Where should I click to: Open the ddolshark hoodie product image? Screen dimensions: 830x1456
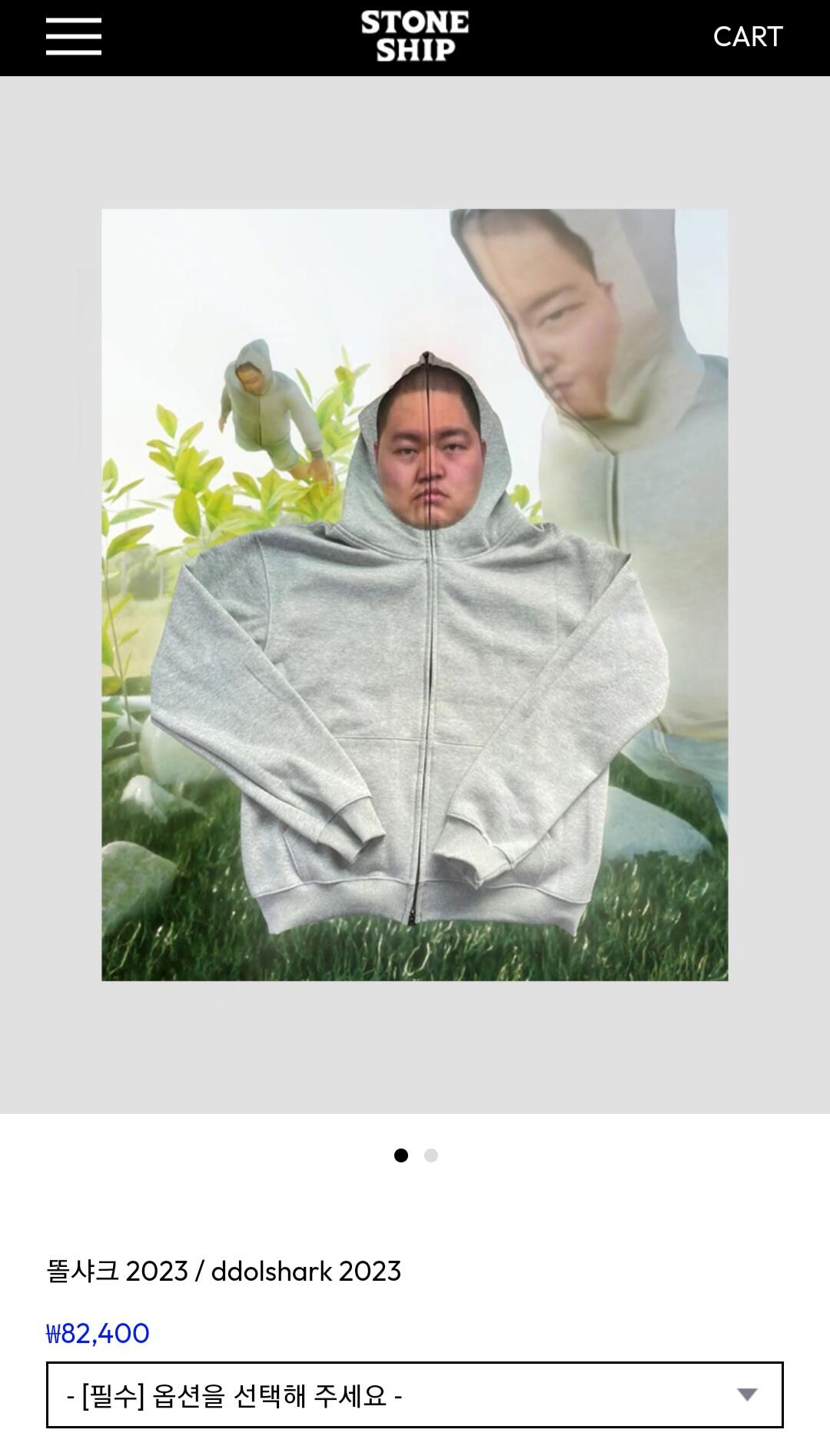pyautogui.click(x=415, y=594)
